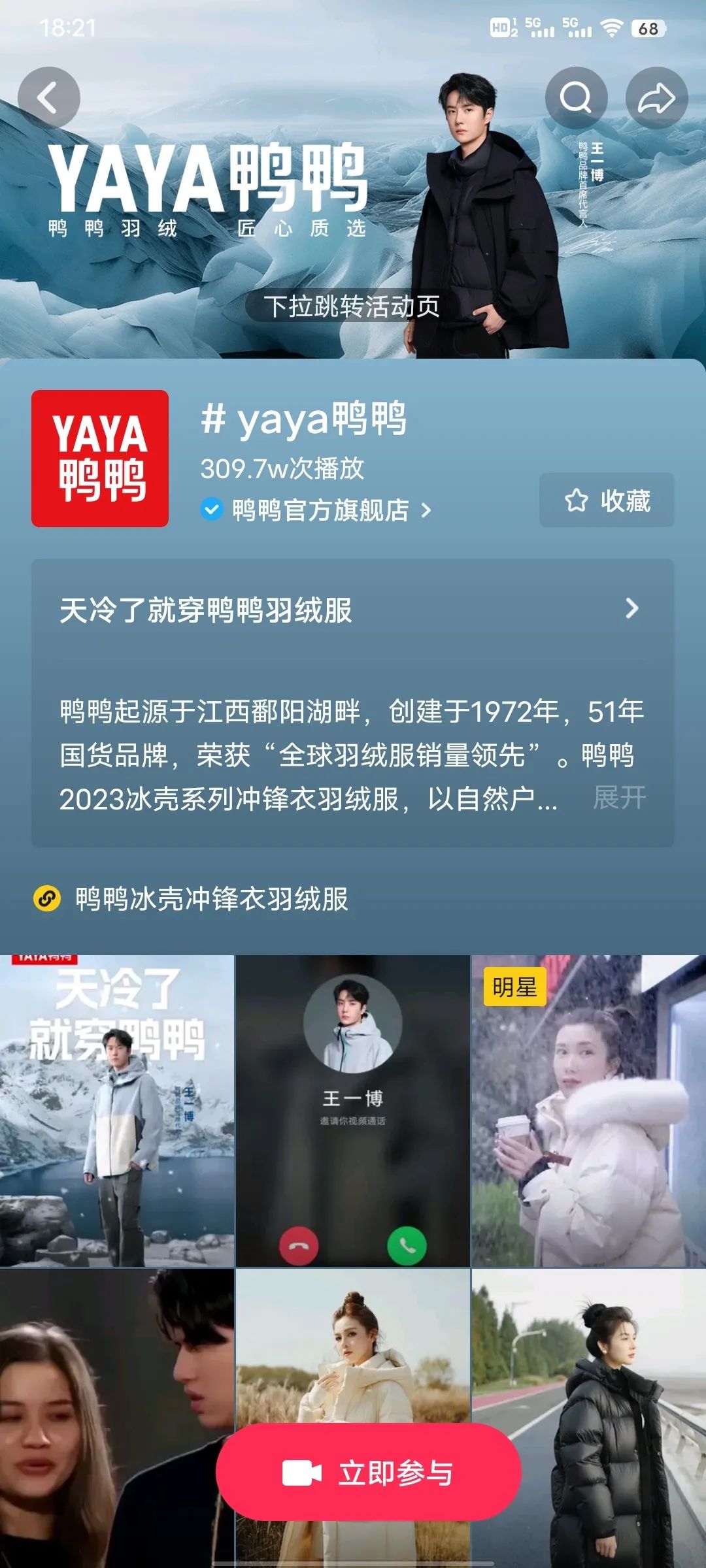Expand the description with 展开
The image size is (706, 1568).
tap(619, 798)
